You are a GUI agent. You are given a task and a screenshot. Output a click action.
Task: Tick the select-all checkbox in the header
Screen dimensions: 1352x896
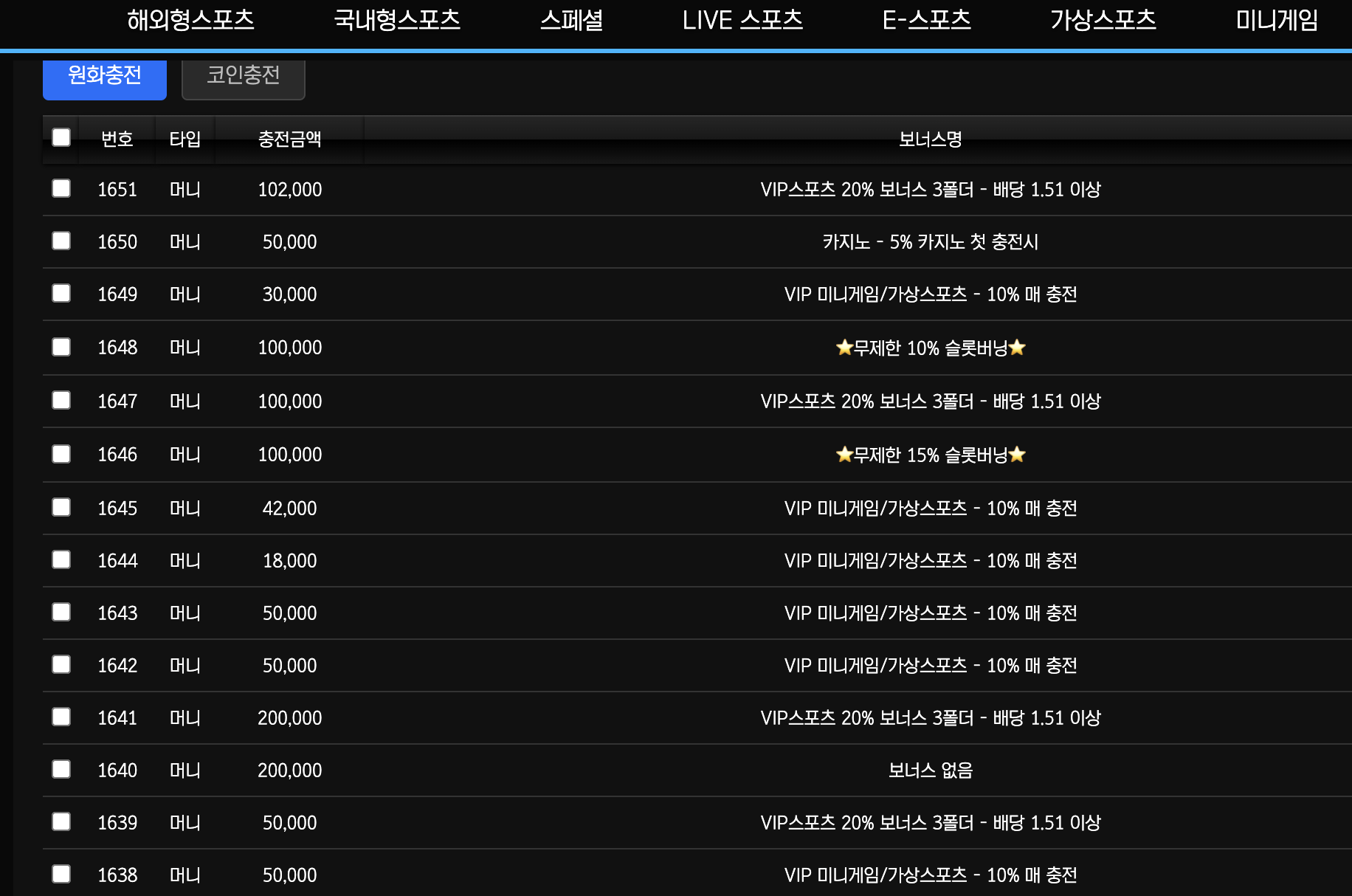click(x=61, y=137)
